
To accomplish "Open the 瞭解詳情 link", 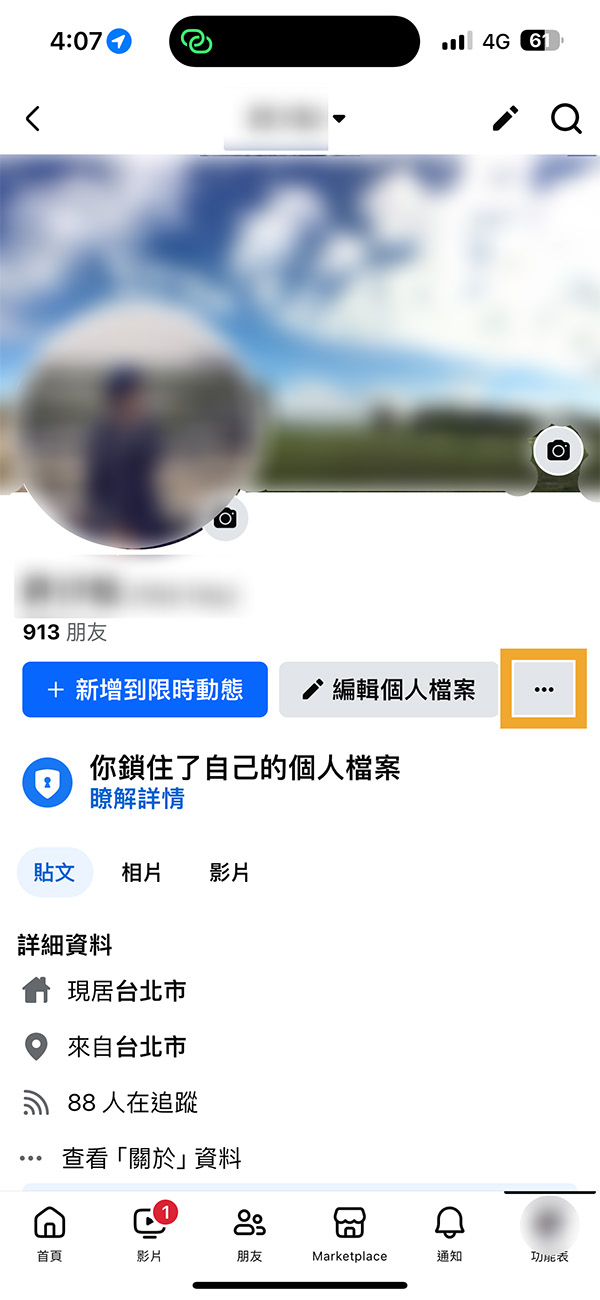I will click(x=137, y=800).
